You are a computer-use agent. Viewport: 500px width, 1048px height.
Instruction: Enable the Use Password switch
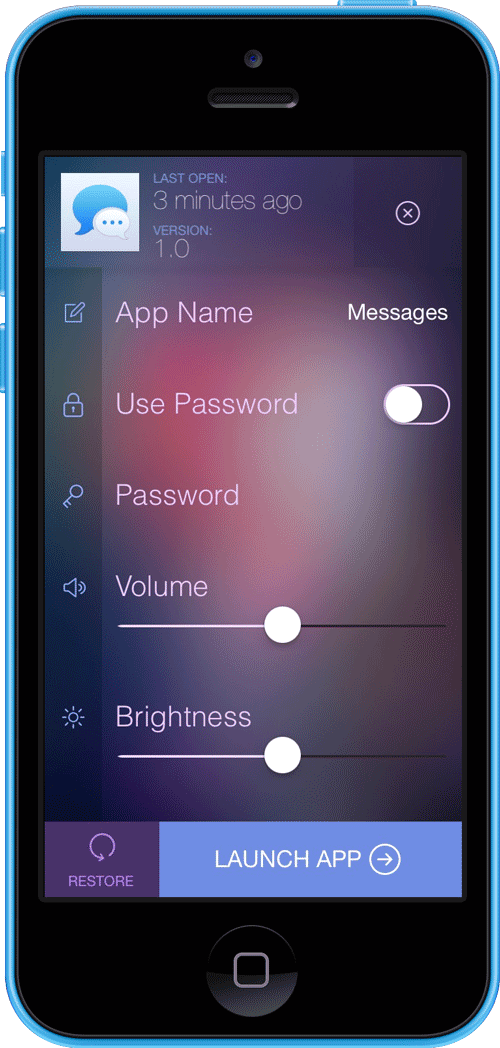coord(416,404)
